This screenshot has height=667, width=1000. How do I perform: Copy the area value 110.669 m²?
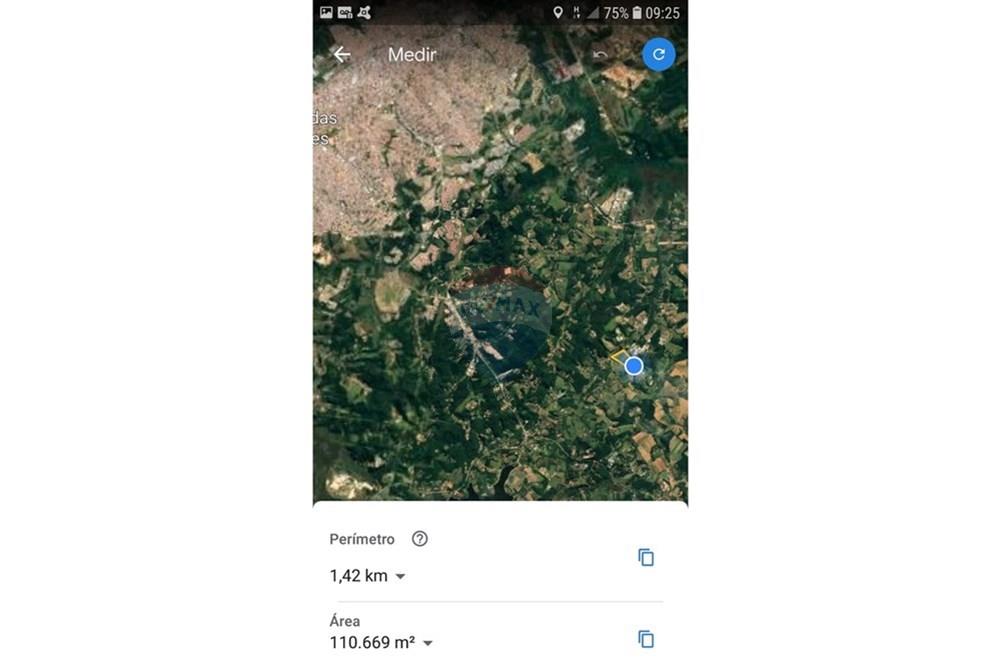(x=646, y=639)
